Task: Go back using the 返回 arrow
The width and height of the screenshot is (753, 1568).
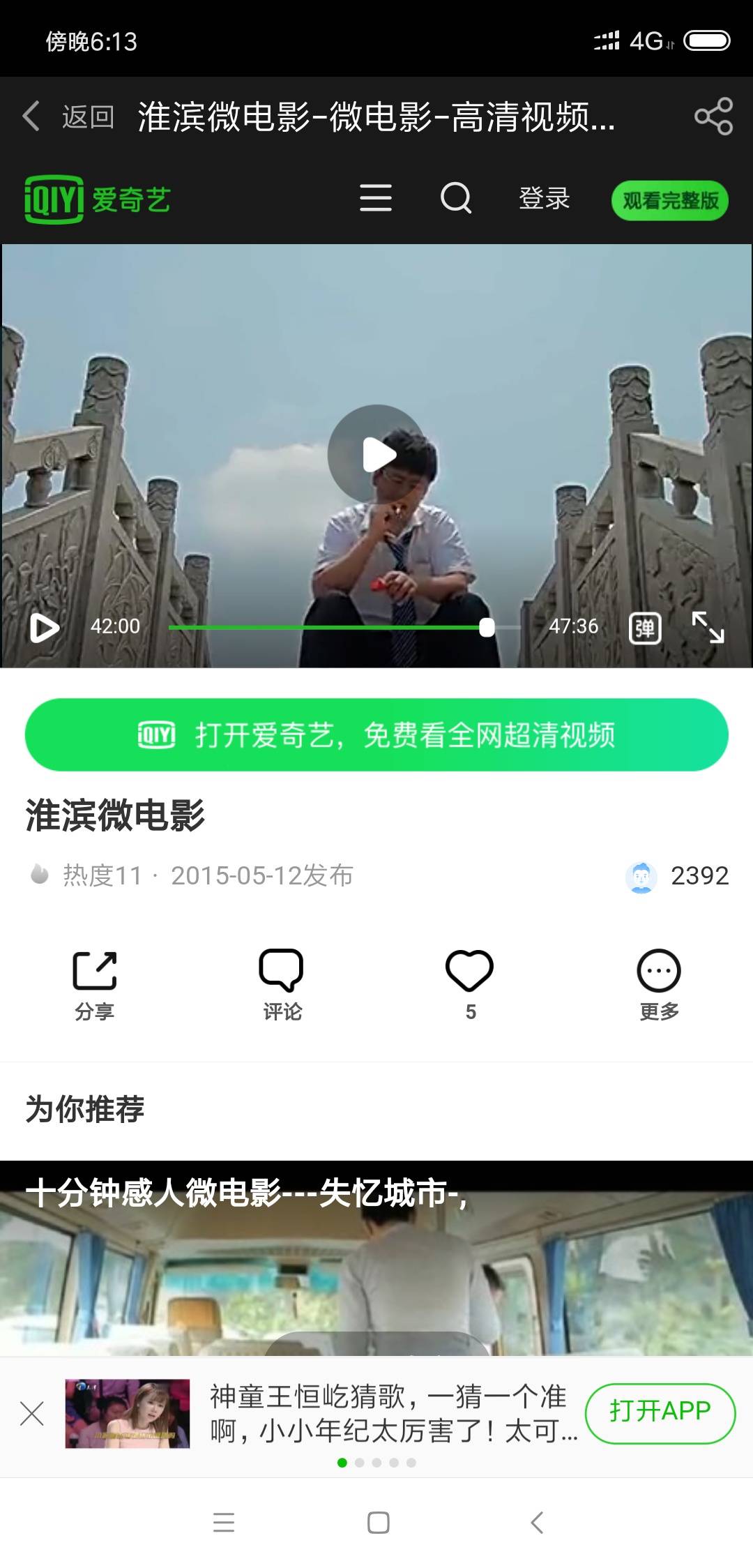Action: pos(32,116)
